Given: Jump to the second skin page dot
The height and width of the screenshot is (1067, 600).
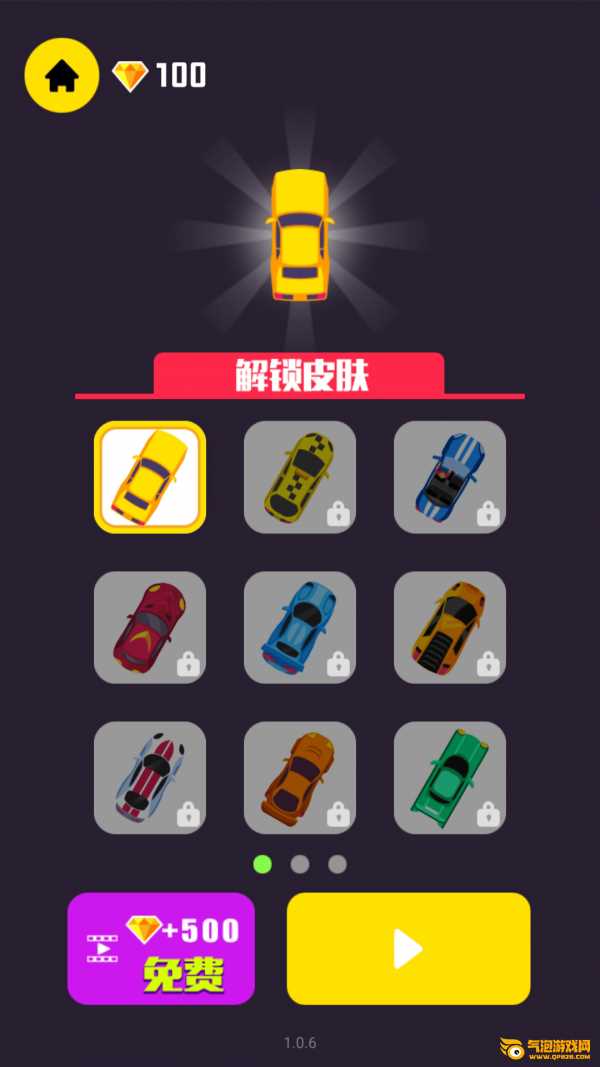Looking at the screenshot, I should point(300,864).
